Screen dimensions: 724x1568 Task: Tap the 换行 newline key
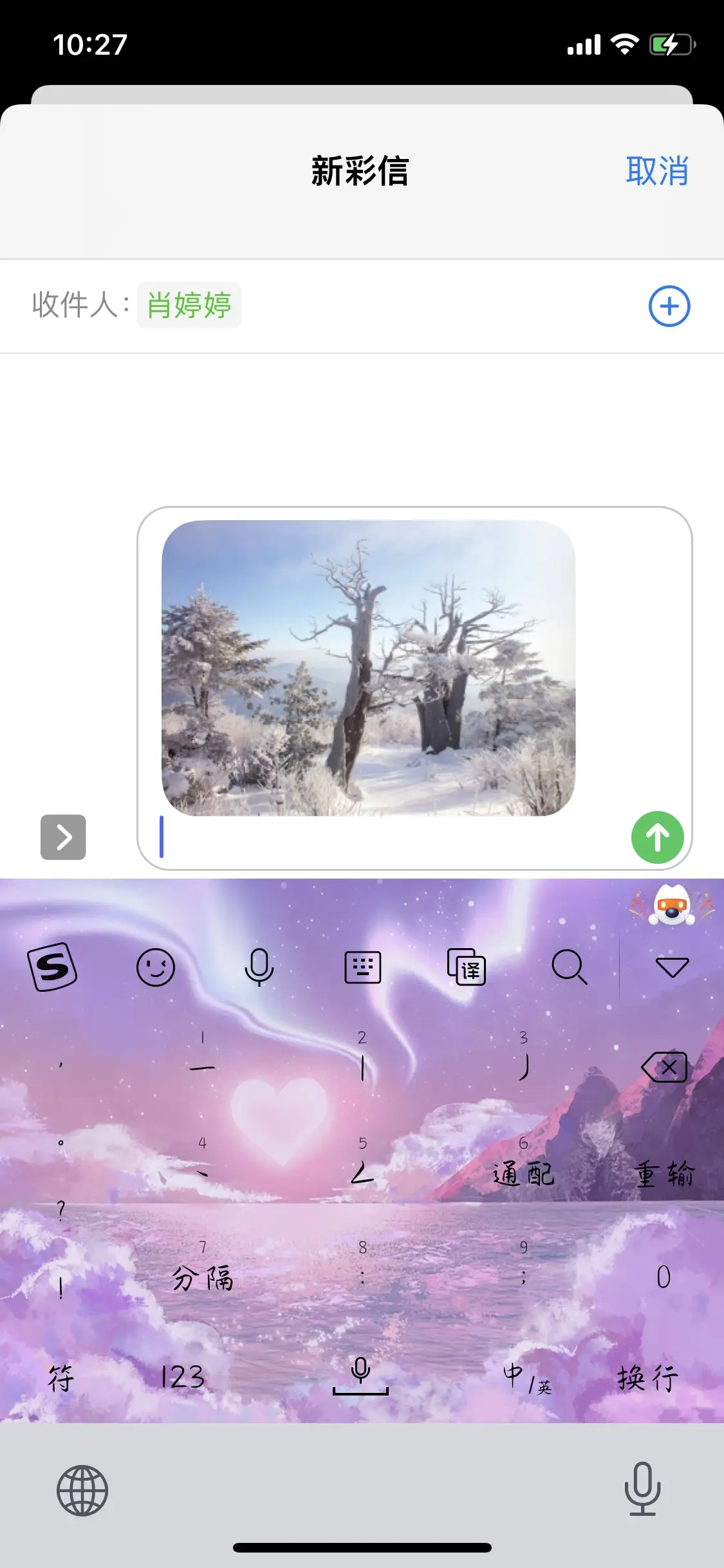coord(647,1377)
